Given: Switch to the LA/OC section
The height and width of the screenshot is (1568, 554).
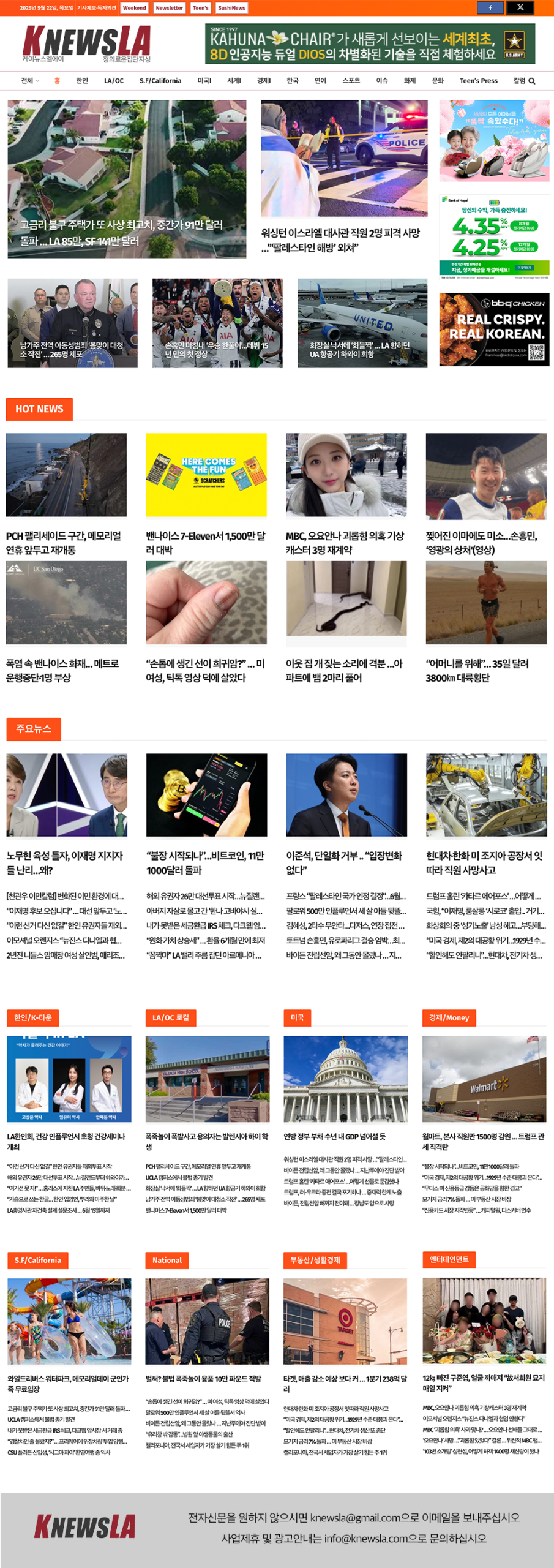Looking at the screenshot, I should click(113, 81).
